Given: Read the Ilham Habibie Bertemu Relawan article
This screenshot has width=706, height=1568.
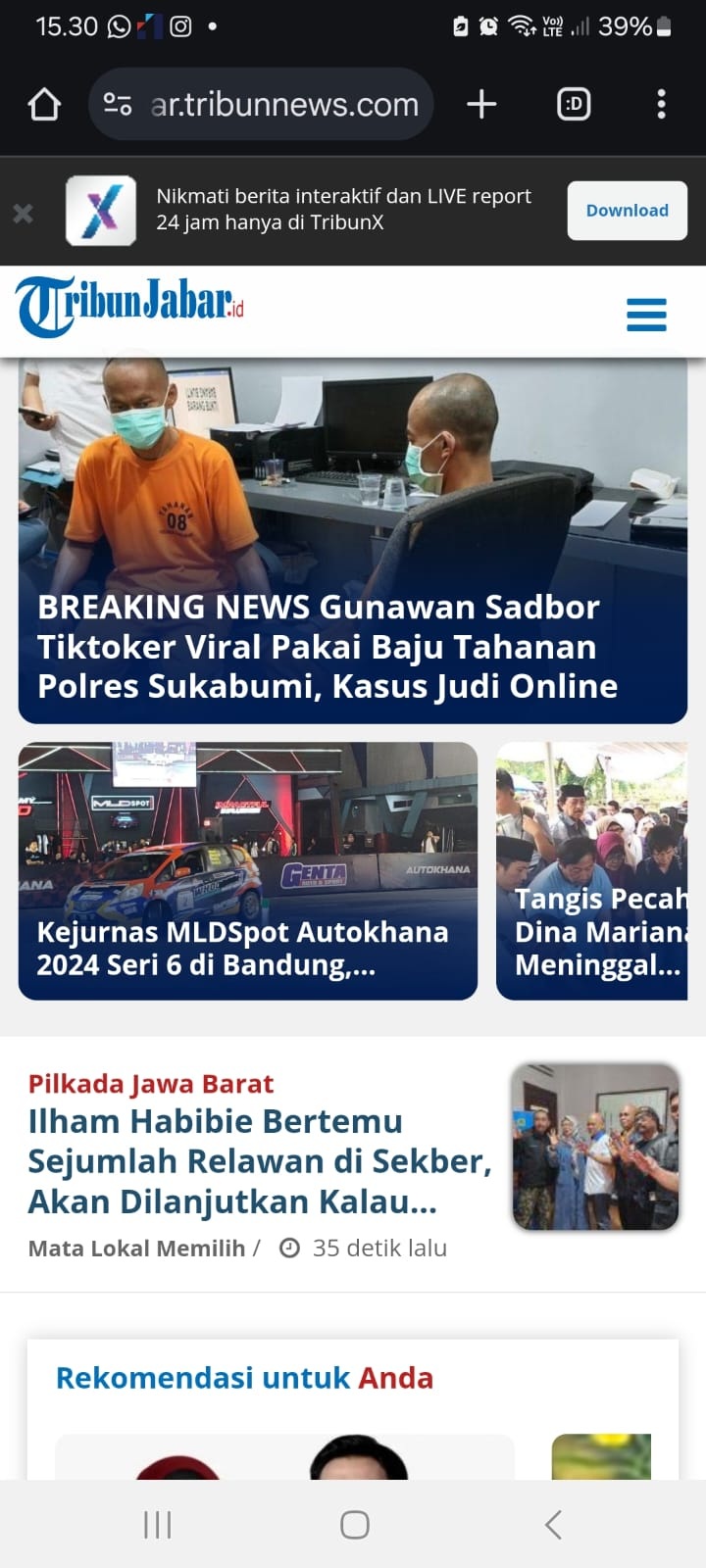Looking at the screenshot, I should 260,1161.
